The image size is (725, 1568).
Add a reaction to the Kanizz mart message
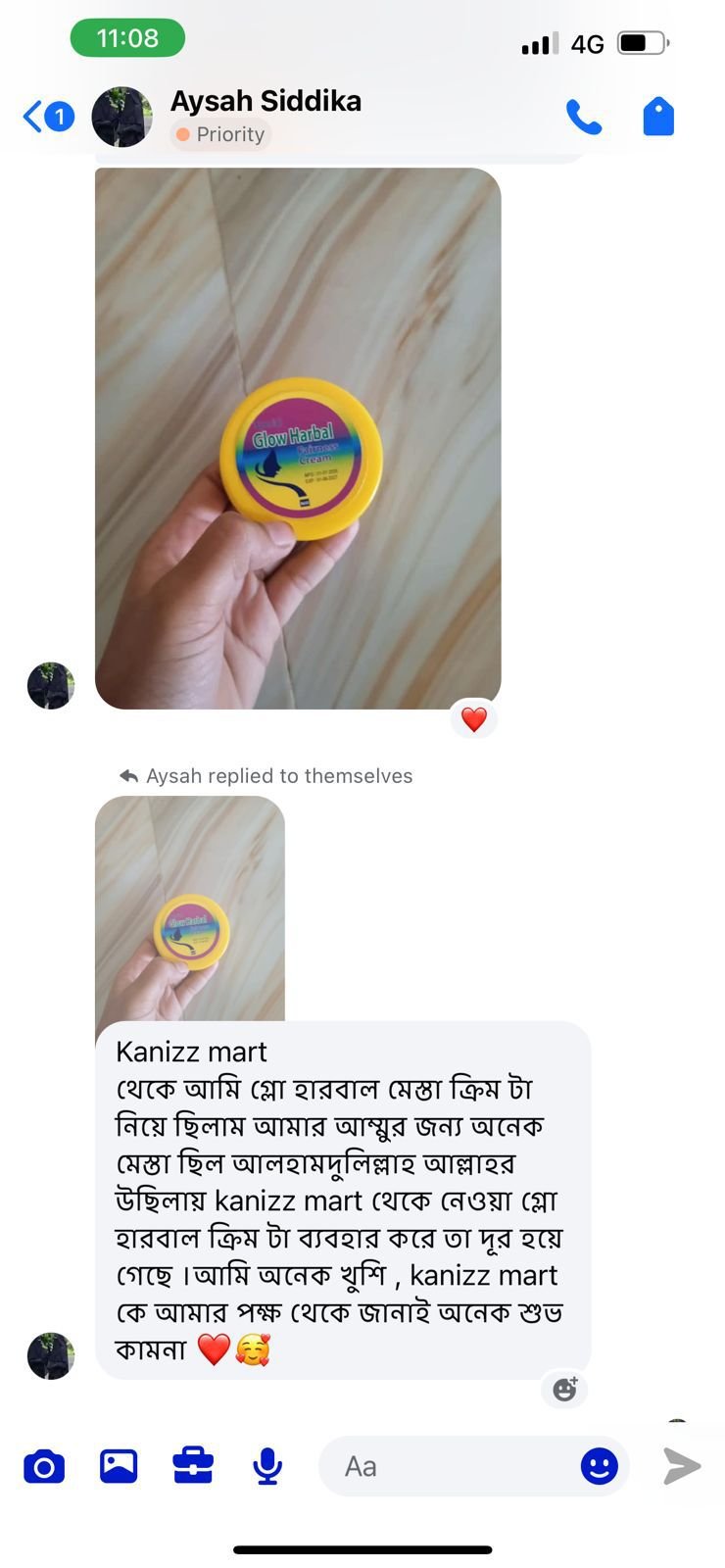(564, 1389)
